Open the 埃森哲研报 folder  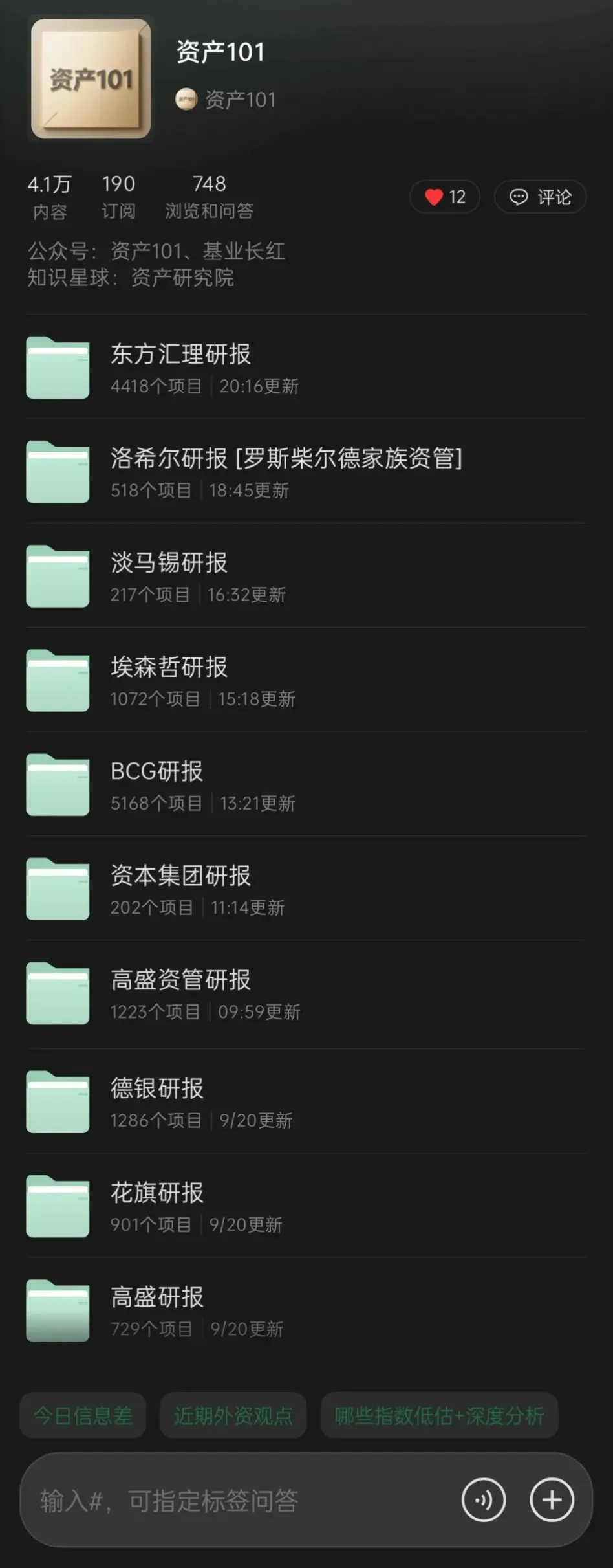point(306,679)
